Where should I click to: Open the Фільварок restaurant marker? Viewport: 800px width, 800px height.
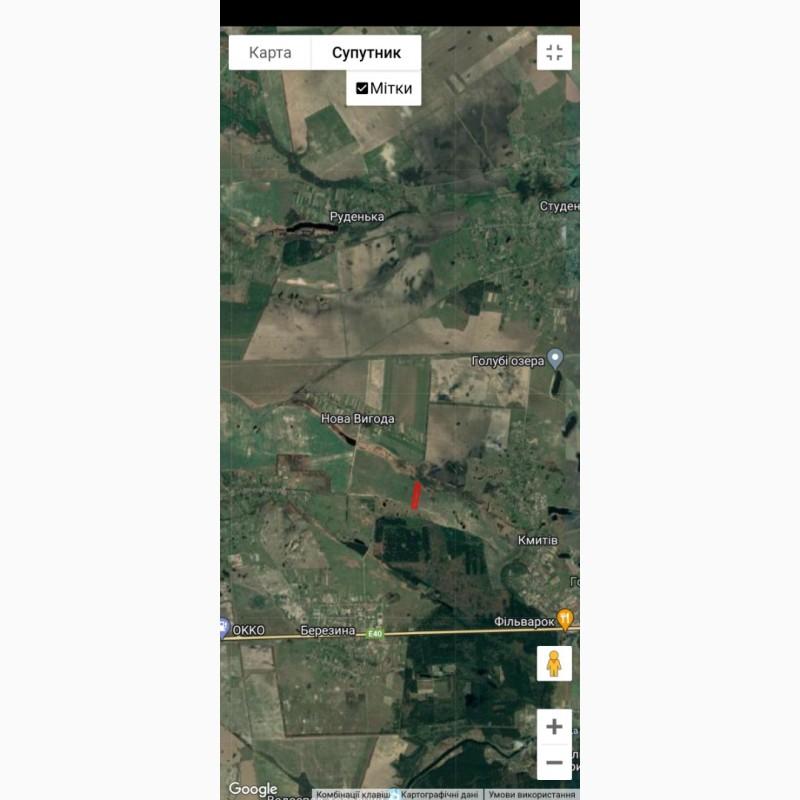point(566,620)
